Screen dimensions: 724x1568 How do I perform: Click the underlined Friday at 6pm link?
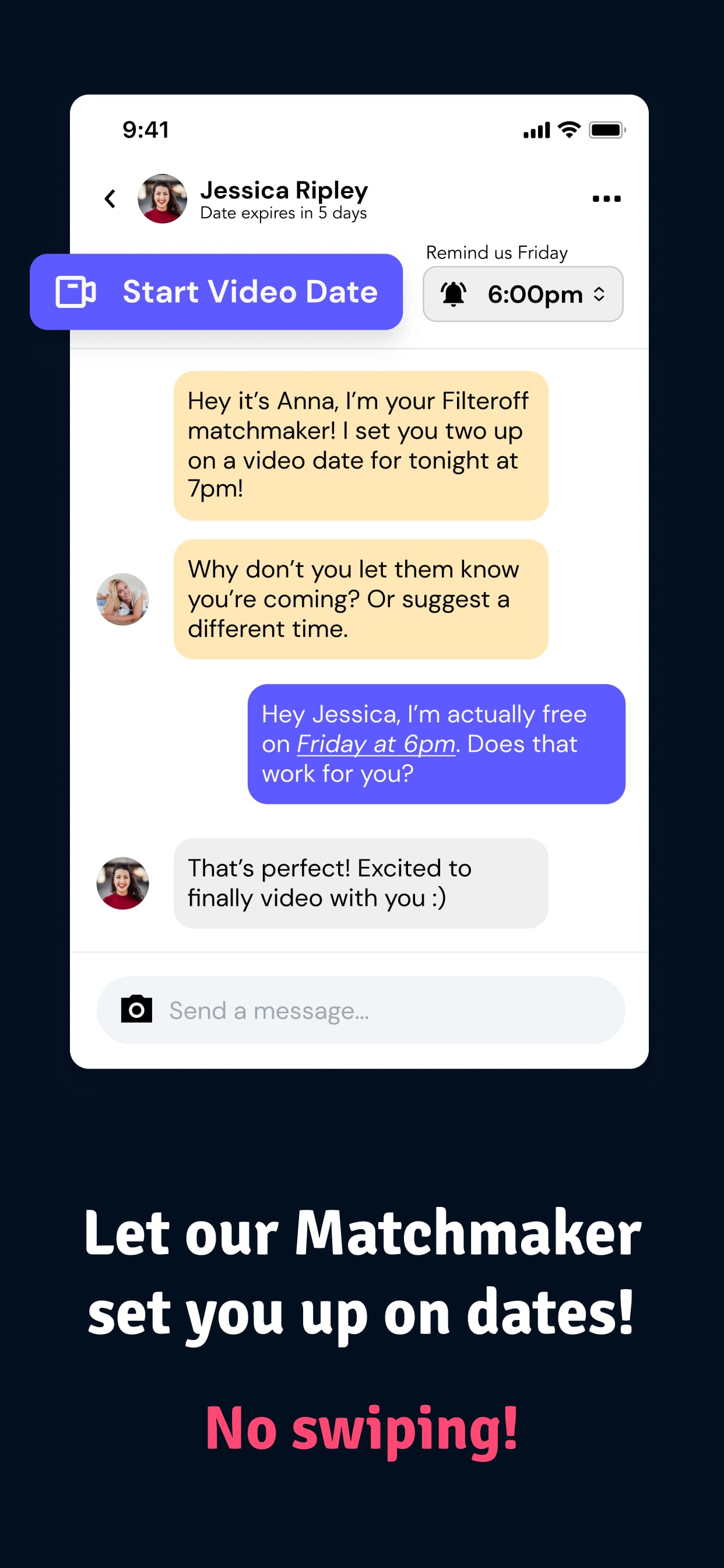tap(375, 744)
